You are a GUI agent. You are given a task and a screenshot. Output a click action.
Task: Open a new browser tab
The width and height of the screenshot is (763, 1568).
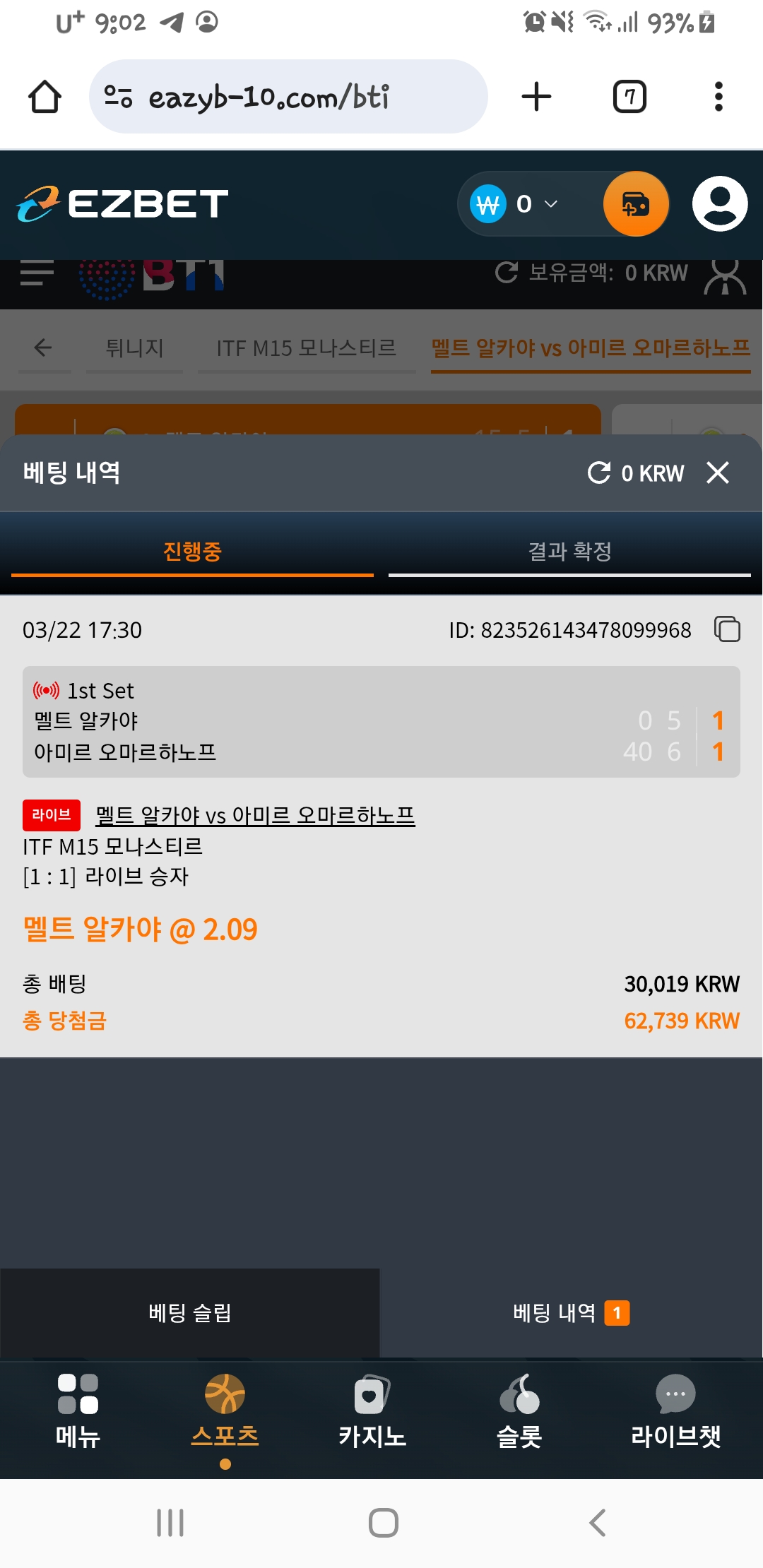coord(536,97)
